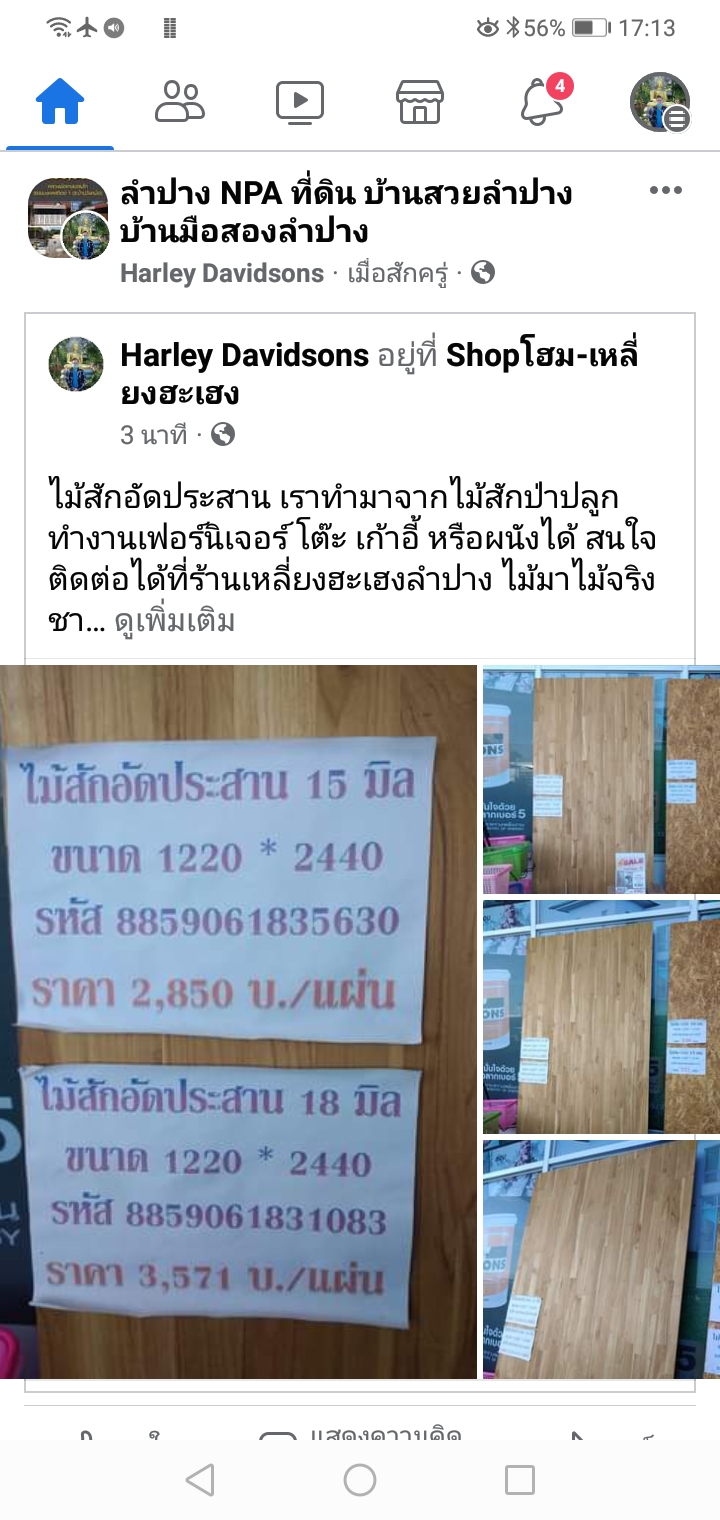Open the top-right wood panel photo

tap(600, 779)
